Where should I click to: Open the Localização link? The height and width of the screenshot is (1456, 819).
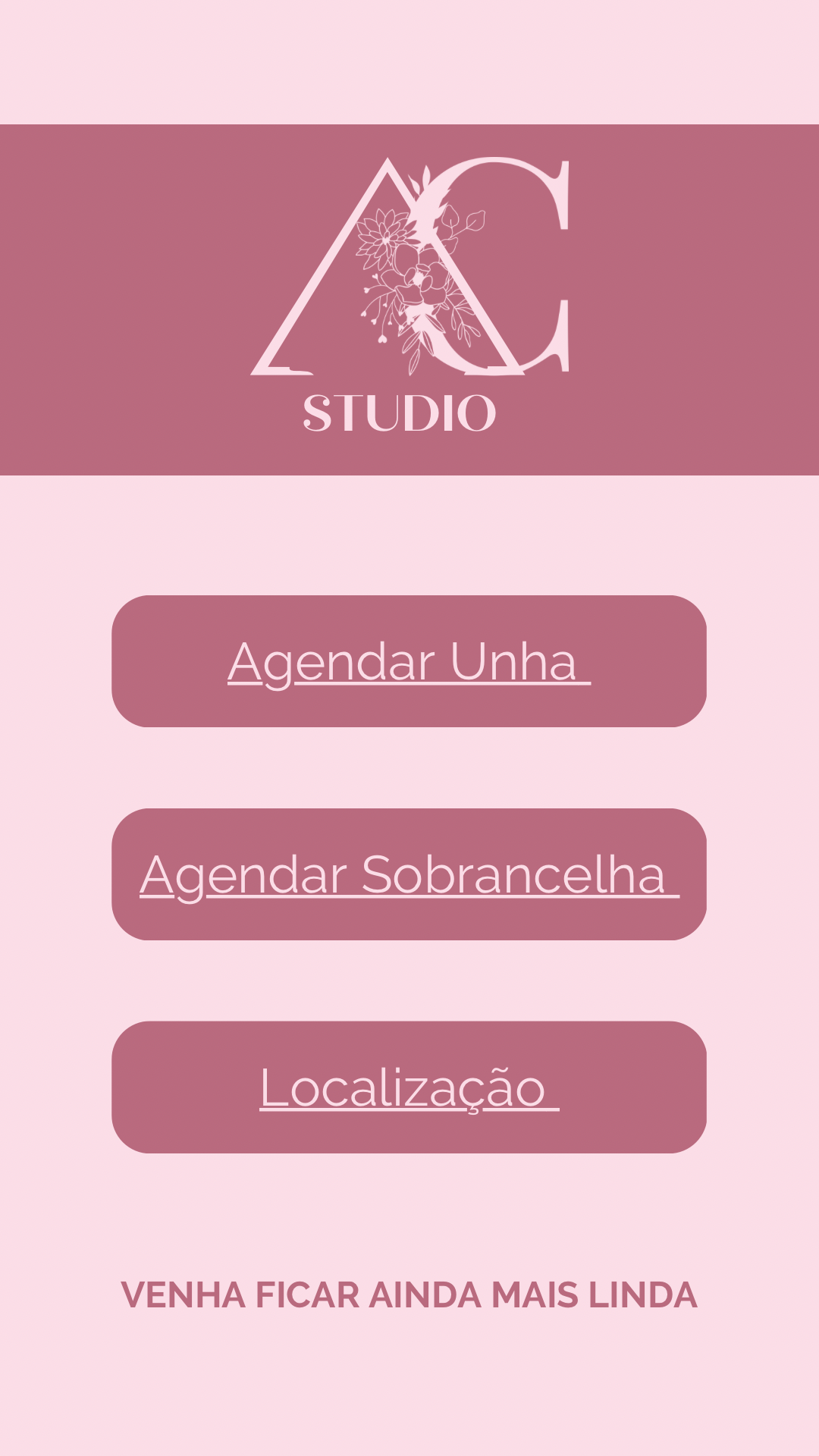coord(409,1087)
